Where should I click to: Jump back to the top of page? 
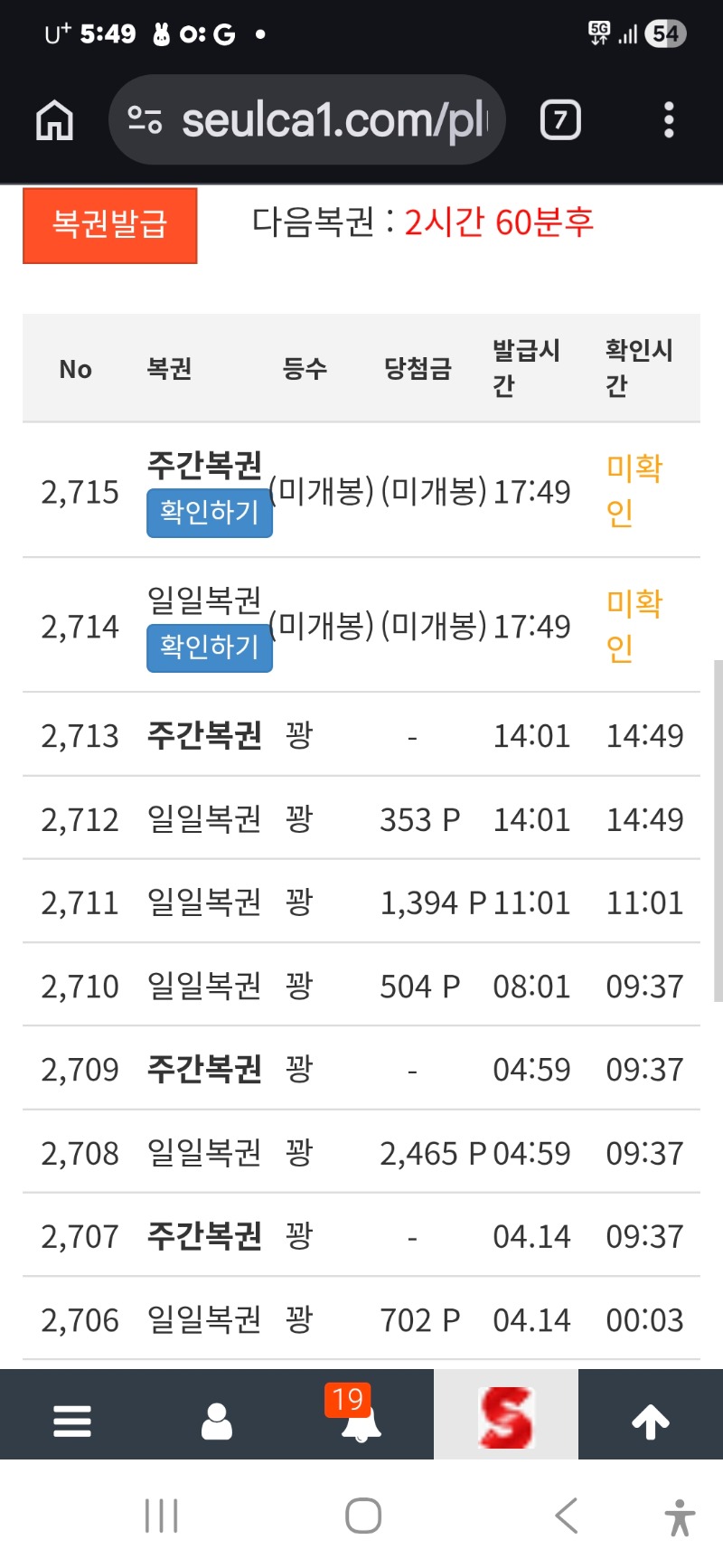tap(651, 1421)
